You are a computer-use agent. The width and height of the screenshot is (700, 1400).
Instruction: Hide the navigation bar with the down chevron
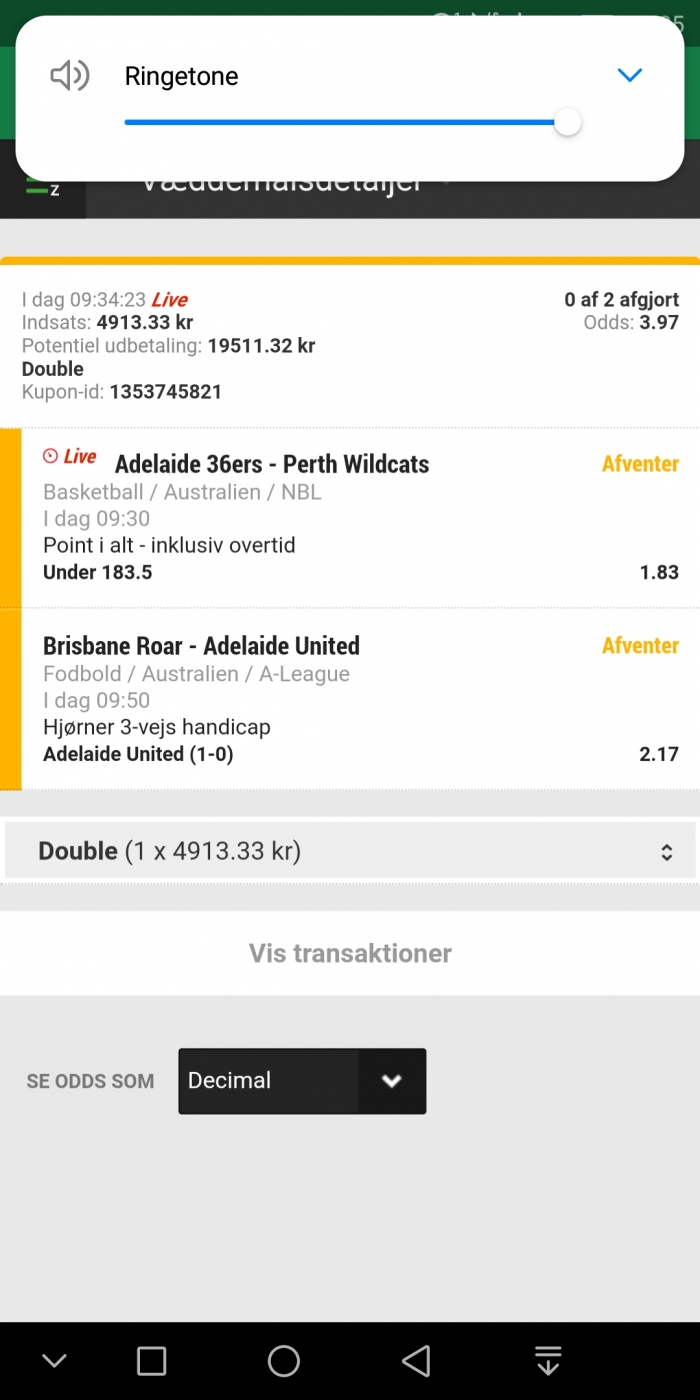[x=54, y=1361]
